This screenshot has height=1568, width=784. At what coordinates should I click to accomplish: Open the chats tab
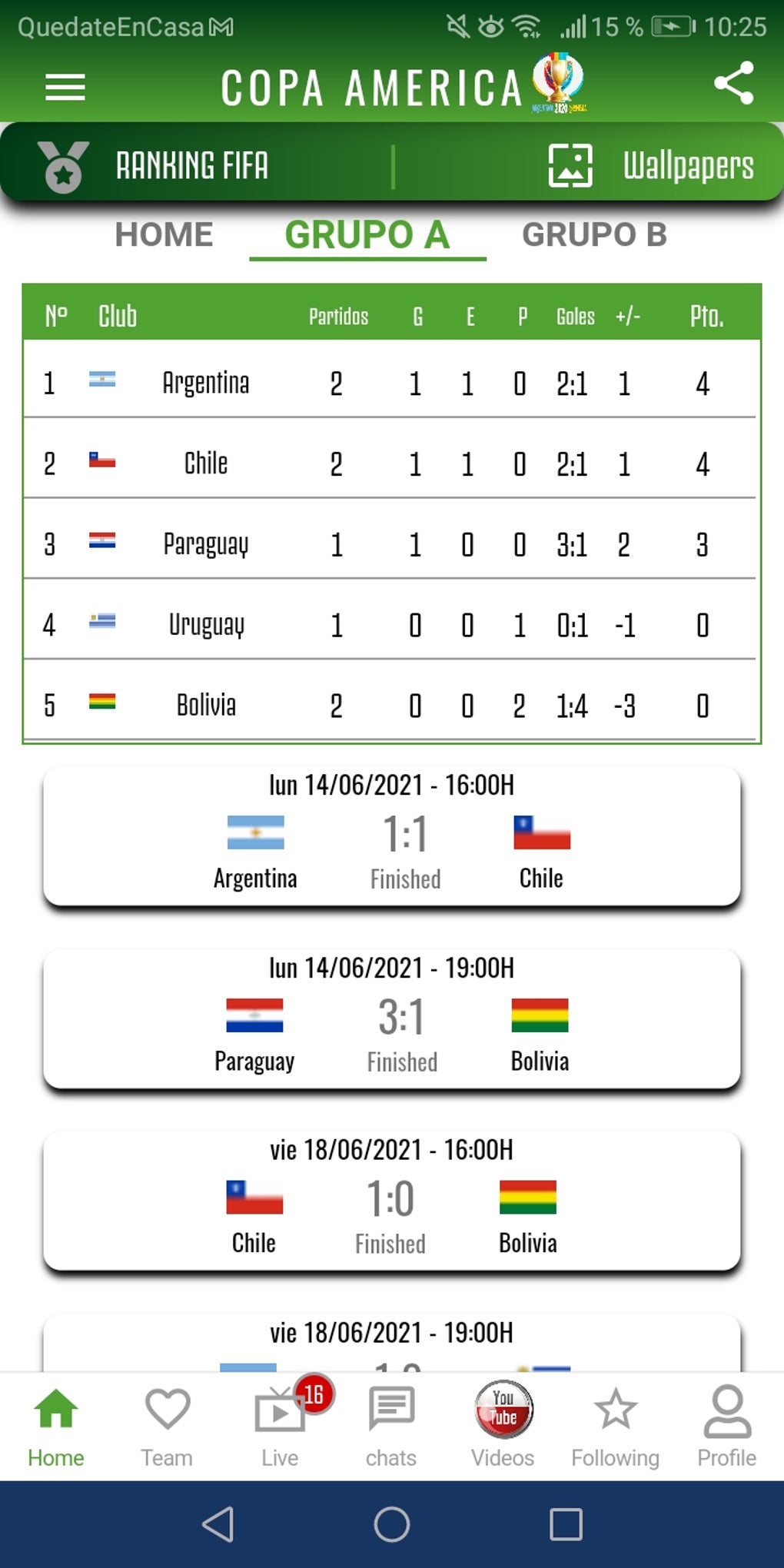click(x=391, y=1426)
